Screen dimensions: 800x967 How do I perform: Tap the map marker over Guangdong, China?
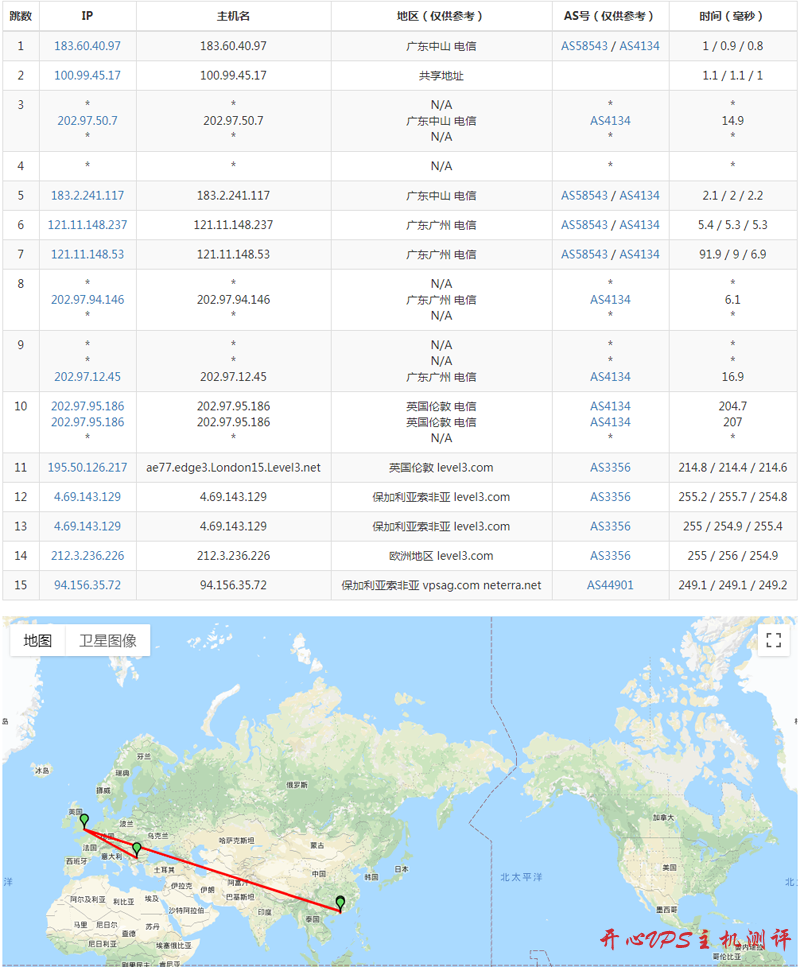[x=340, y=902]
